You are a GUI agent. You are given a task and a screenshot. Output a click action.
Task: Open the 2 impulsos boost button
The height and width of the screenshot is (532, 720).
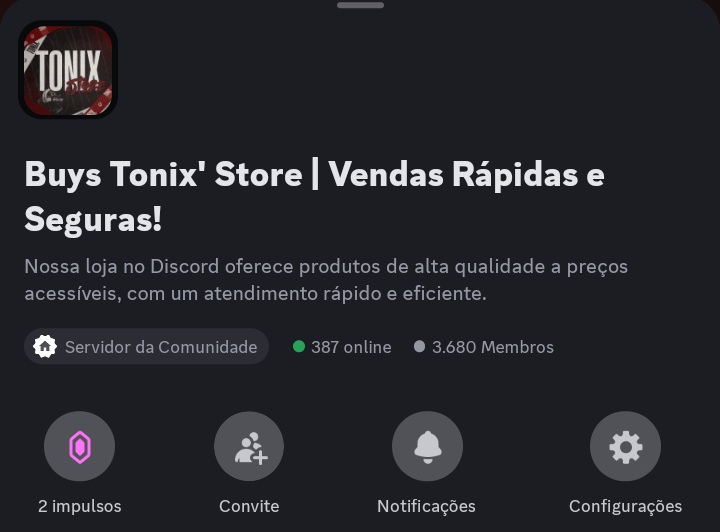[79, 447]
